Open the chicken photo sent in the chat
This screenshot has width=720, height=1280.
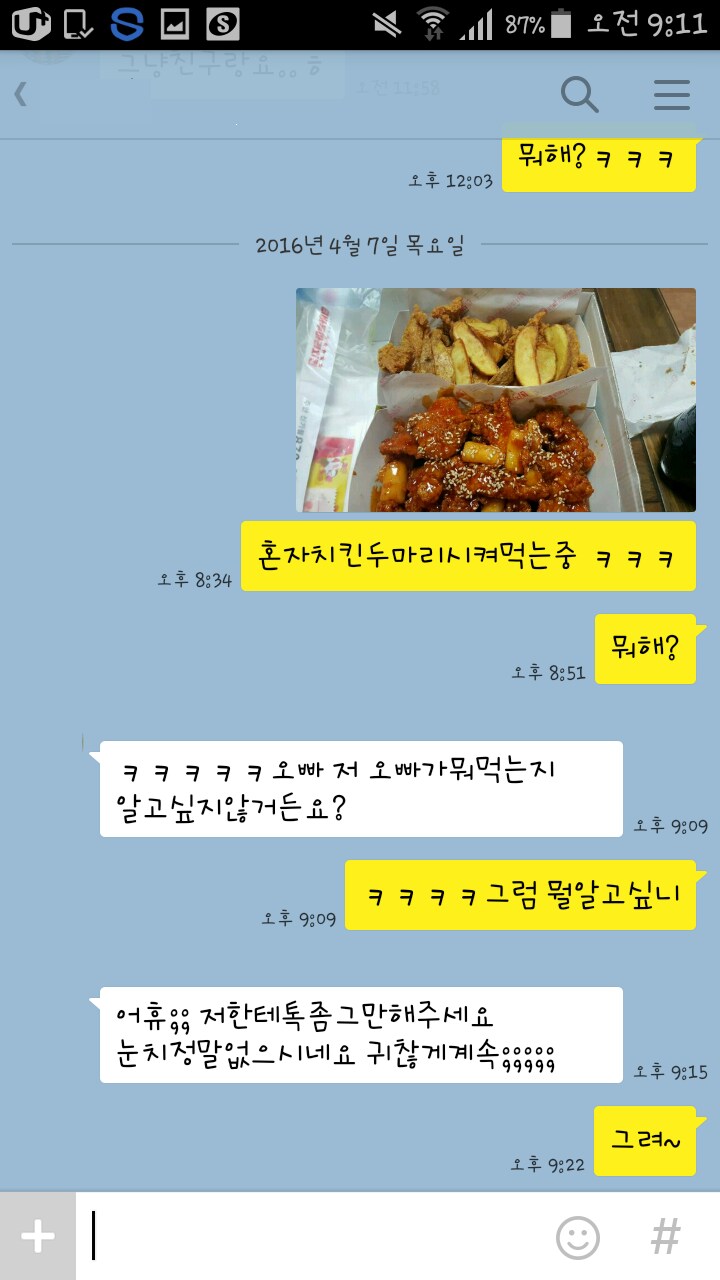(495, 400)
